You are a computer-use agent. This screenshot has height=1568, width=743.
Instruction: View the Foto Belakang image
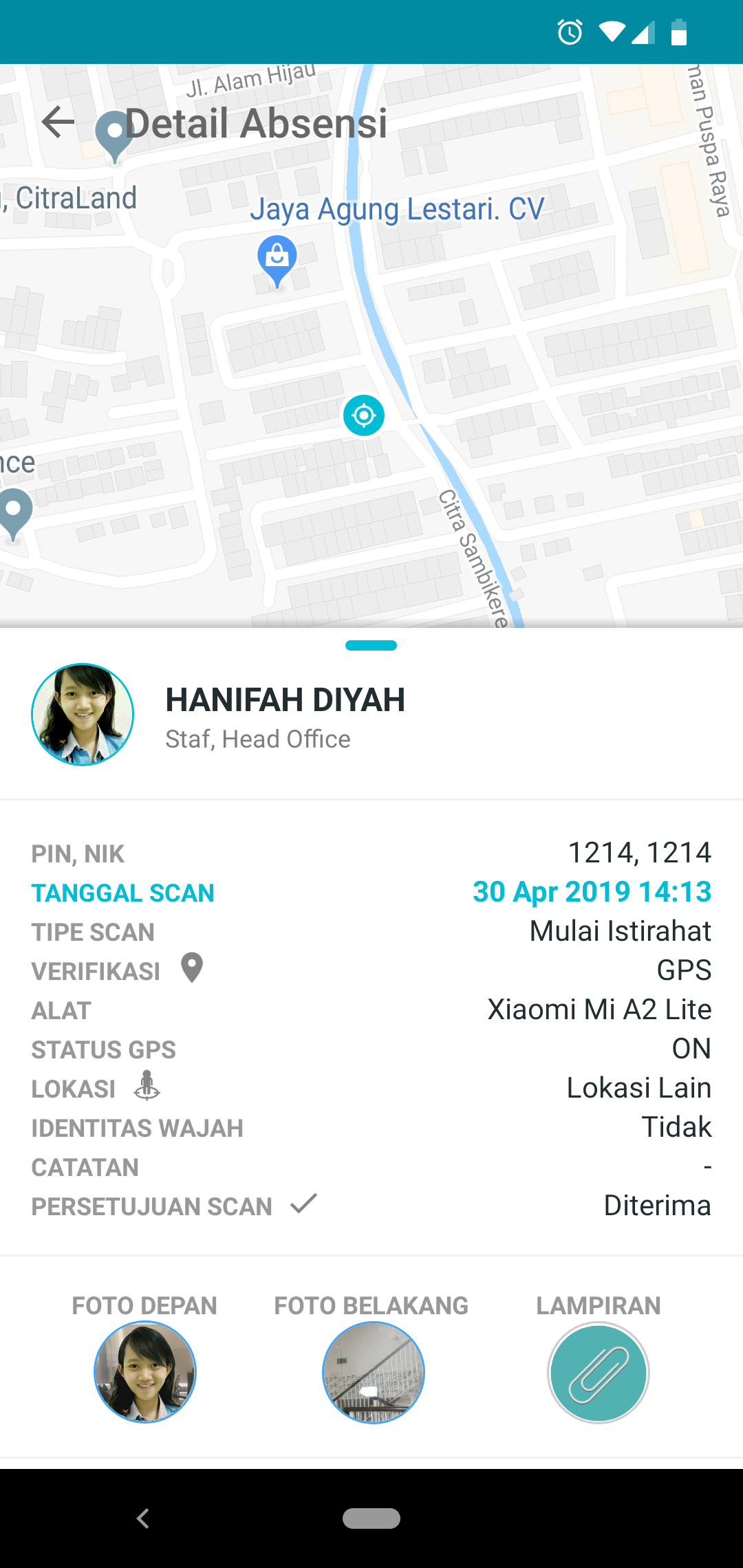pos(374,1372)
